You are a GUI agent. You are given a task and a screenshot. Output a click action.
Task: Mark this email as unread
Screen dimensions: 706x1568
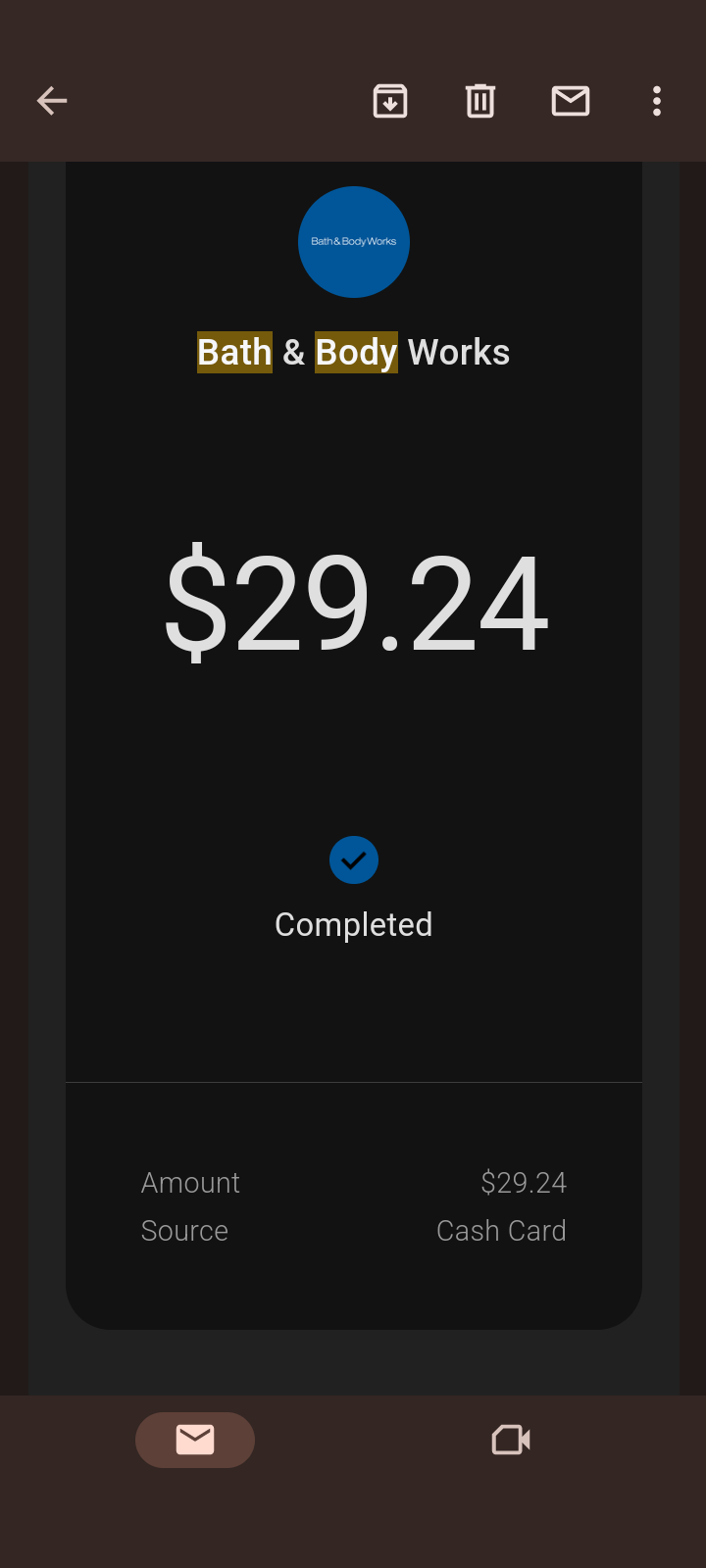point(571,101)
